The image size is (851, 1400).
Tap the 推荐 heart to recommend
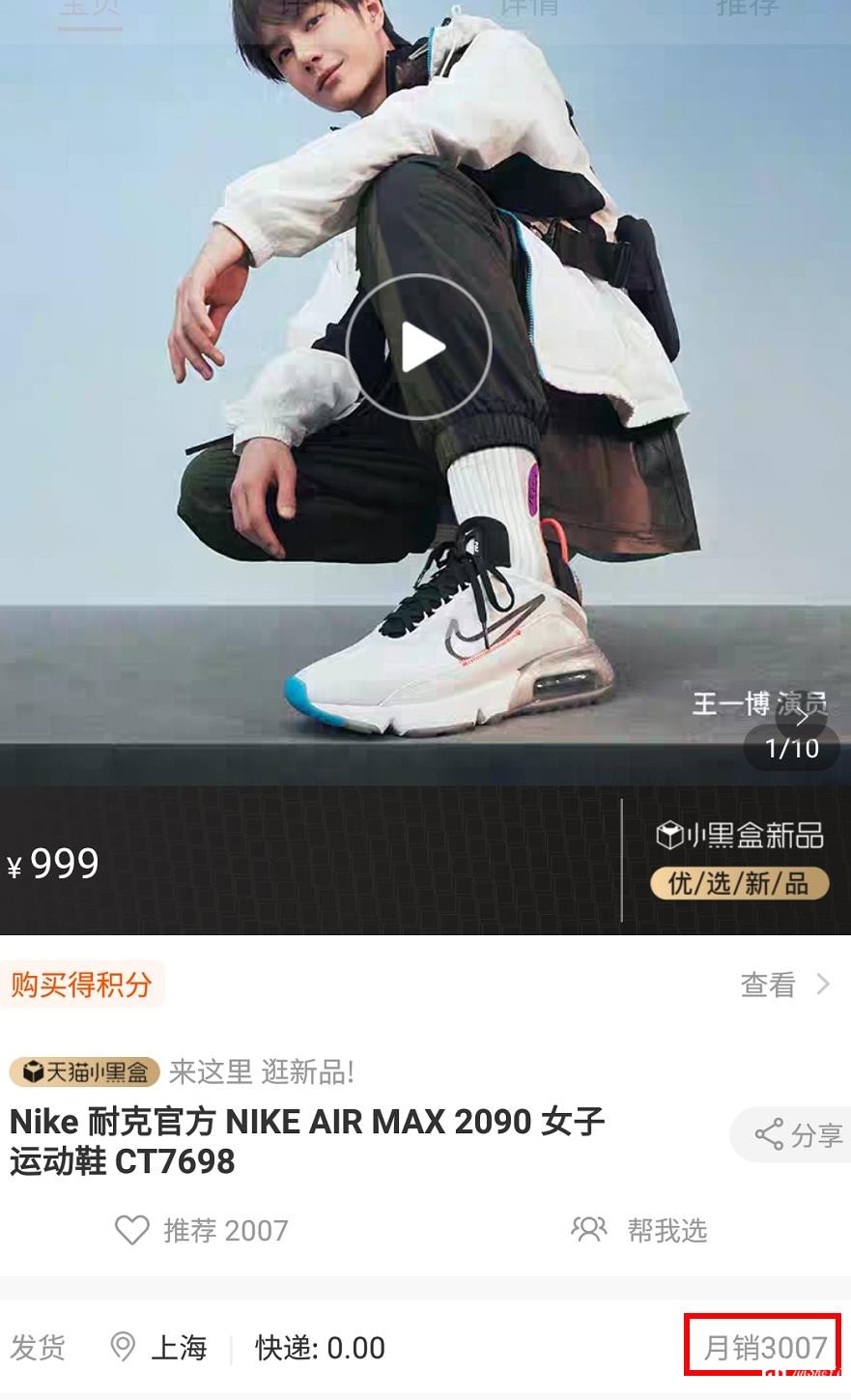[132, 1230]
